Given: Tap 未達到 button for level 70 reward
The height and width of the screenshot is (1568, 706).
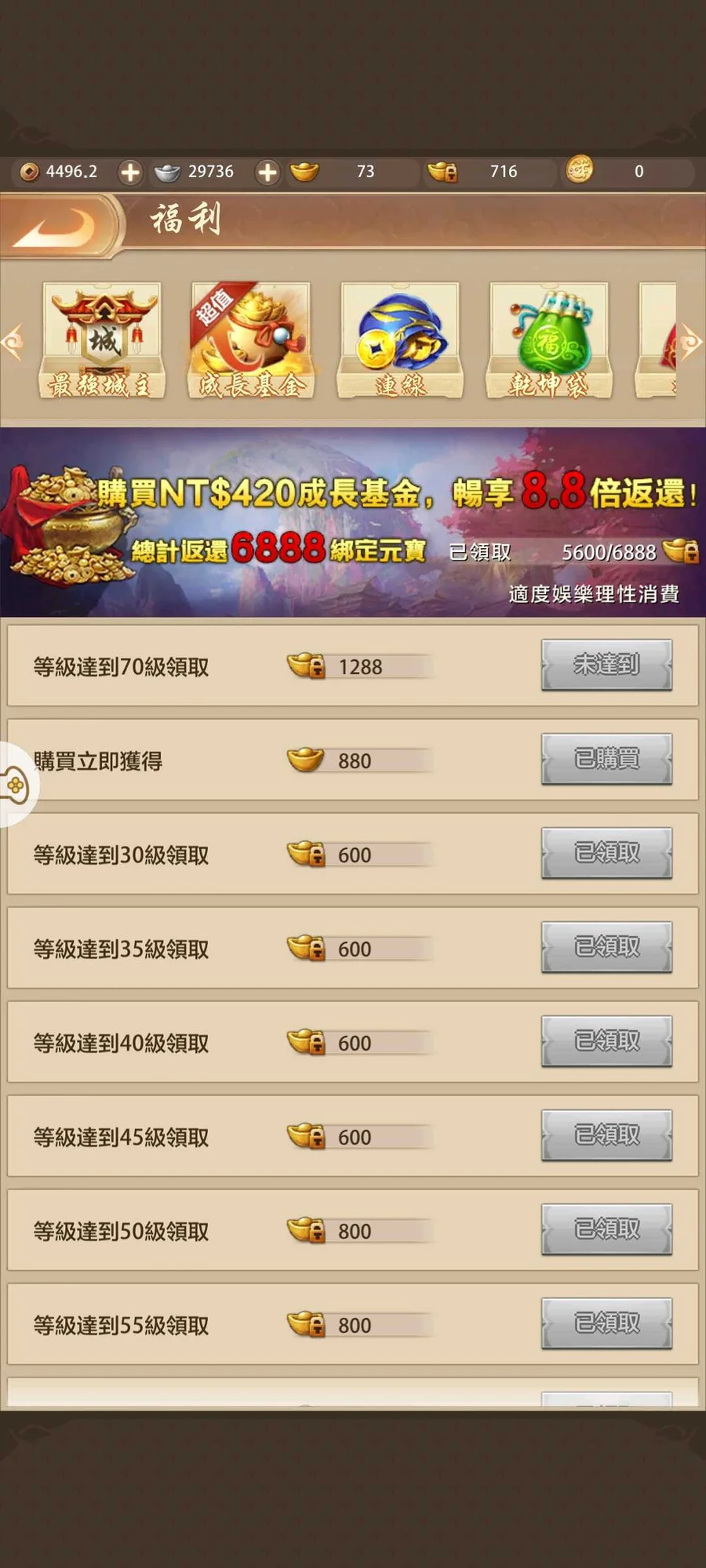Looking at the screenshot, I should [x=606, y=665].
